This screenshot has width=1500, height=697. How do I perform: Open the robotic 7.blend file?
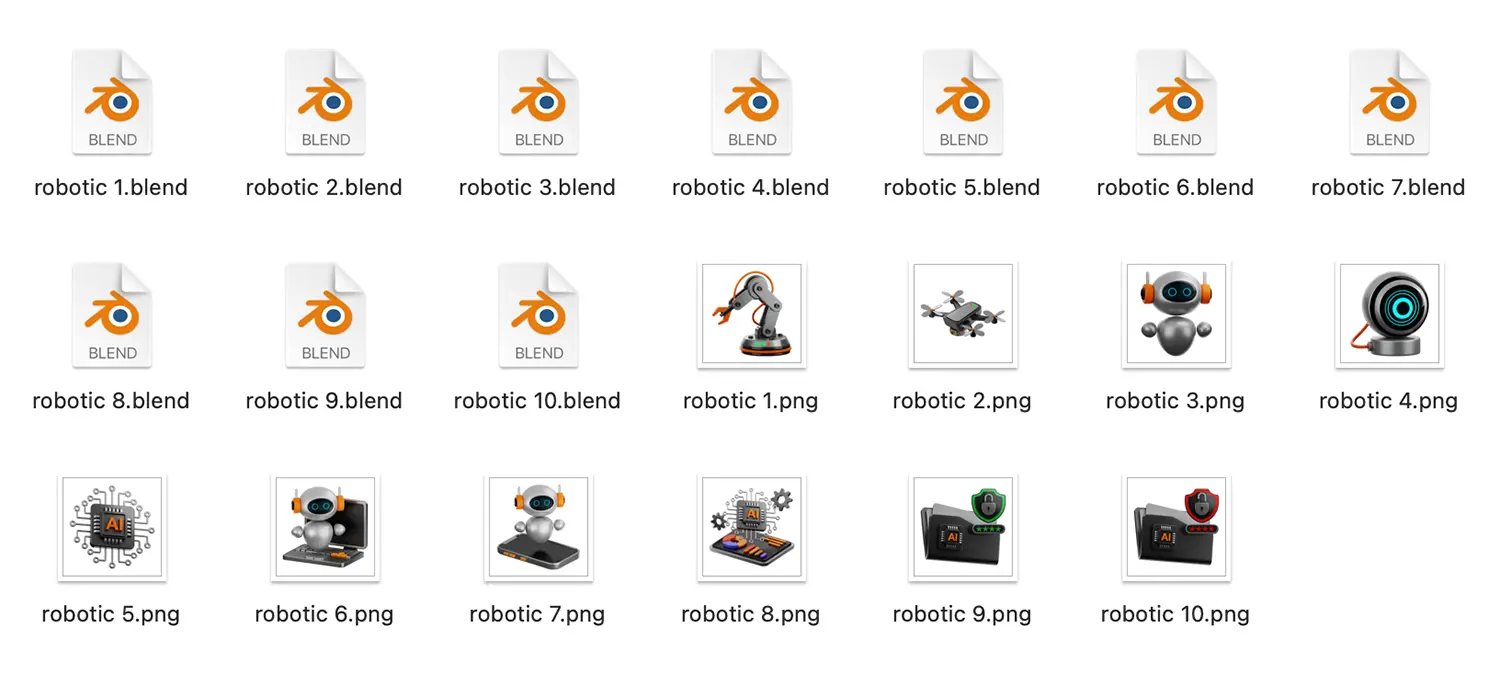pos(1389,103)
